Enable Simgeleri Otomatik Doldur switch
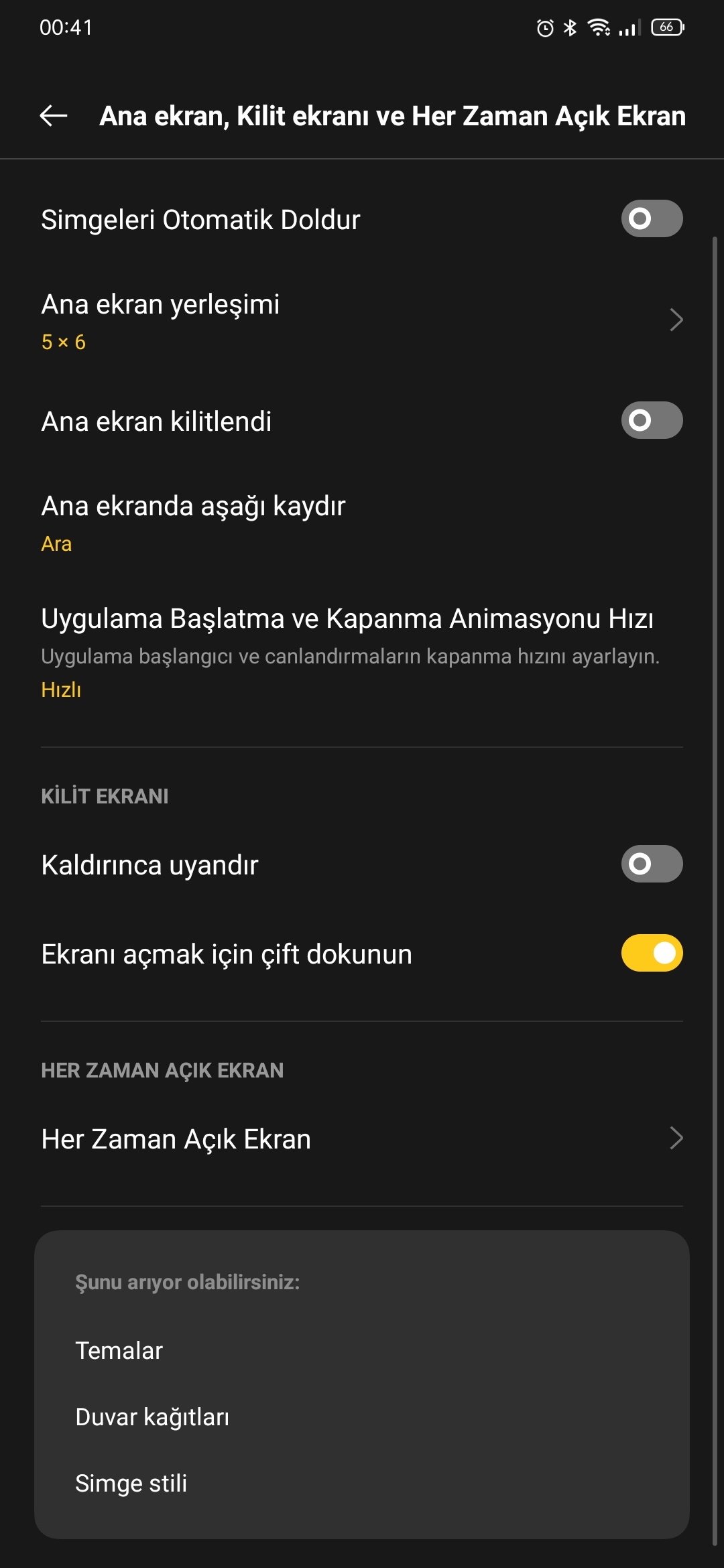Screen dimensions: 724x1568 [651, 218]
